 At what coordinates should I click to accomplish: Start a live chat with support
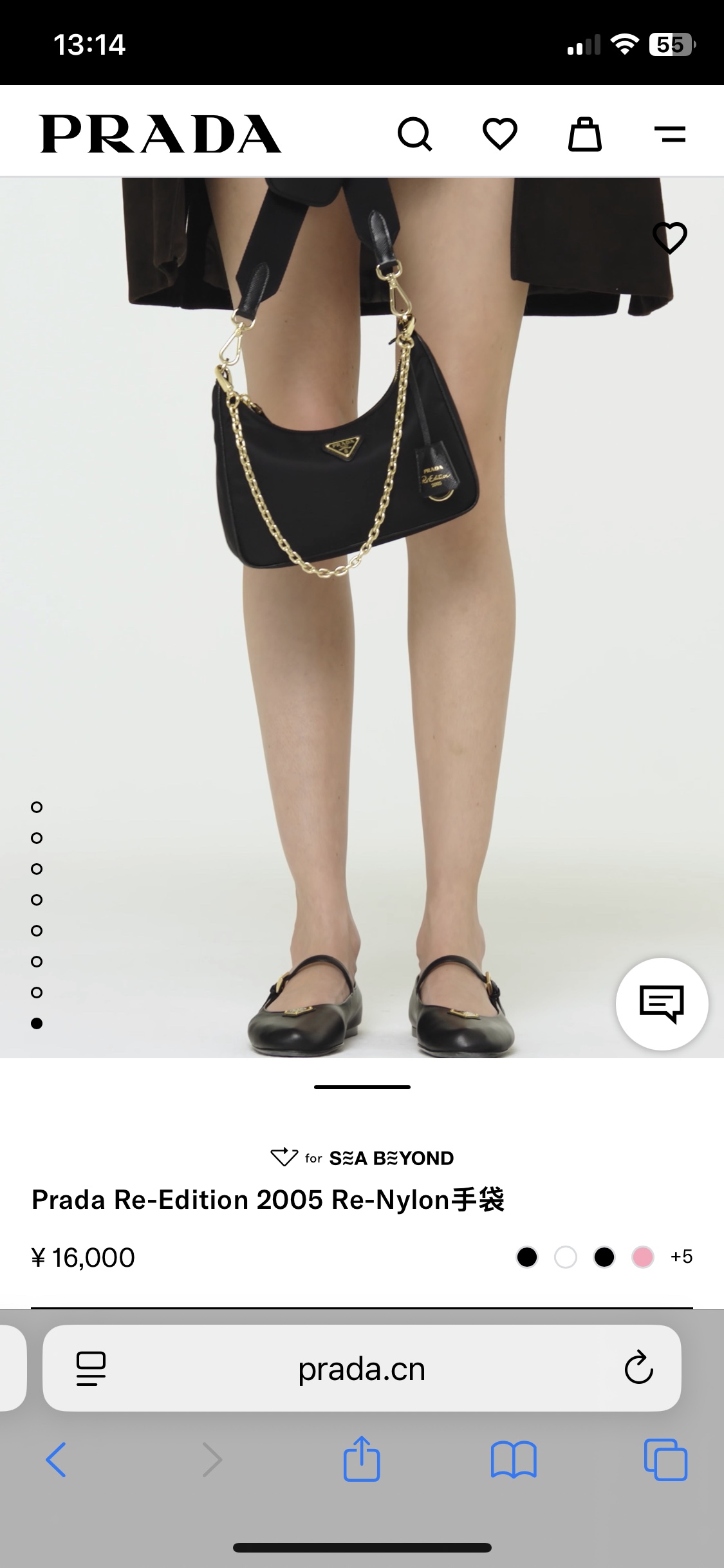click(x=662, y=1003)
